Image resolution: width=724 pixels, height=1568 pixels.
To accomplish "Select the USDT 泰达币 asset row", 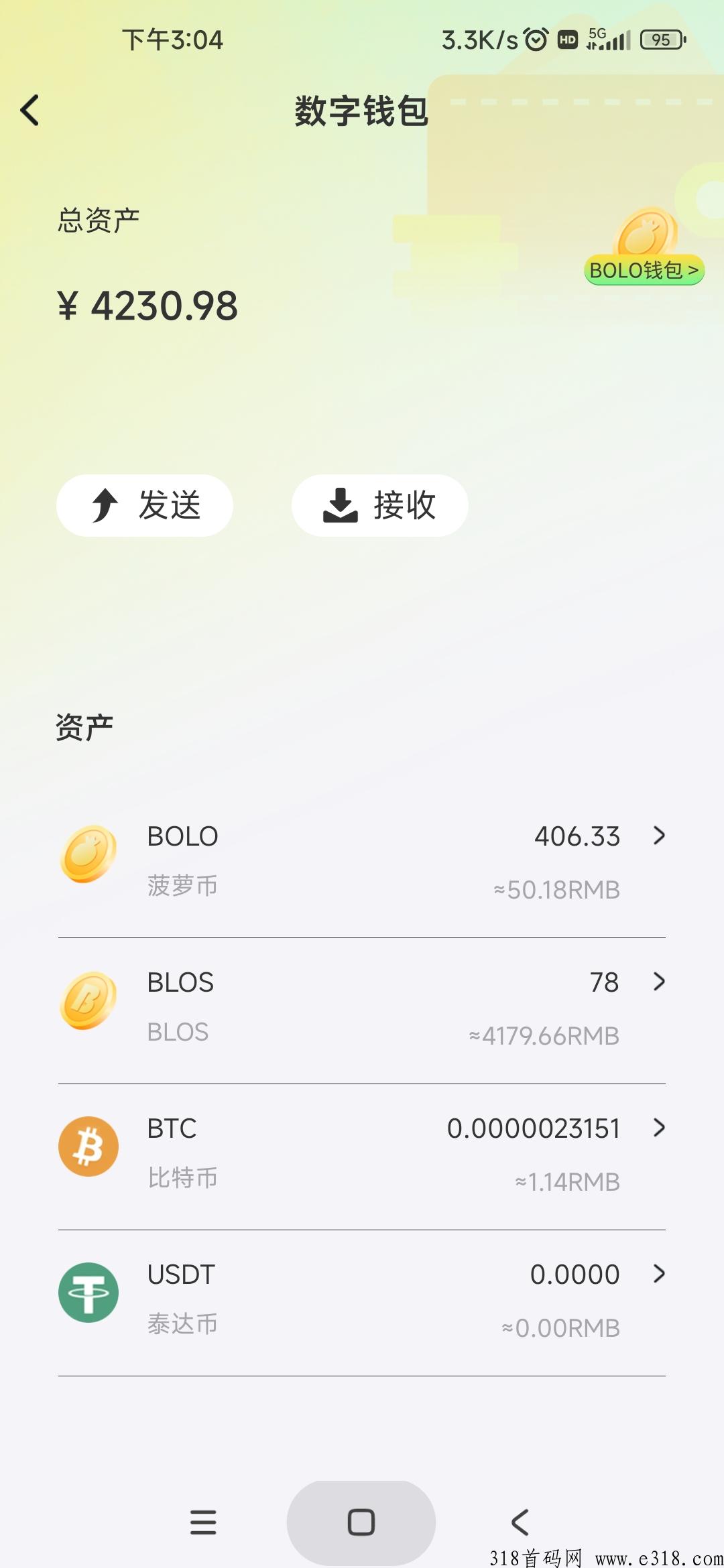I will coord(362,1300).
